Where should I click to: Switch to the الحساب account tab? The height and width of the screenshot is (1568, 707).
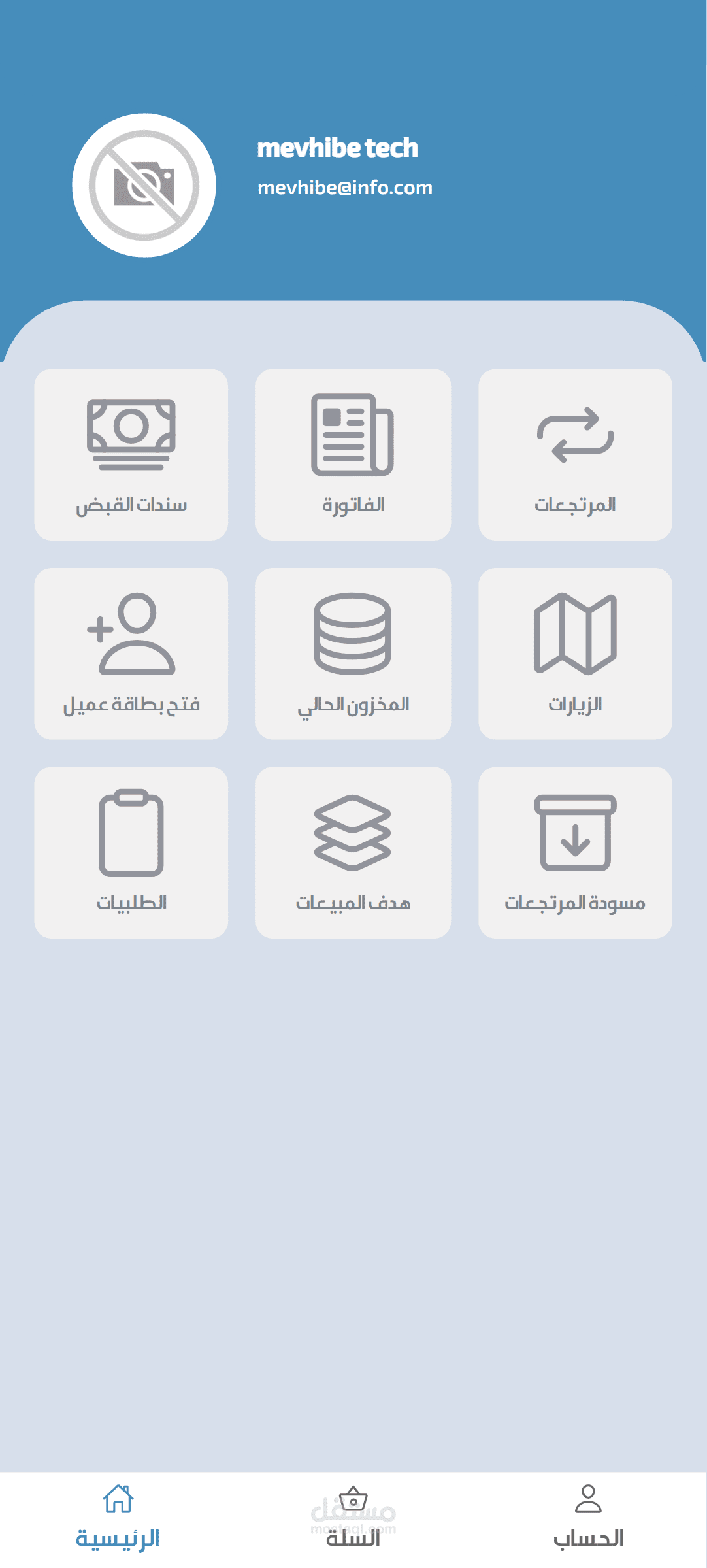pos(588,1518)
